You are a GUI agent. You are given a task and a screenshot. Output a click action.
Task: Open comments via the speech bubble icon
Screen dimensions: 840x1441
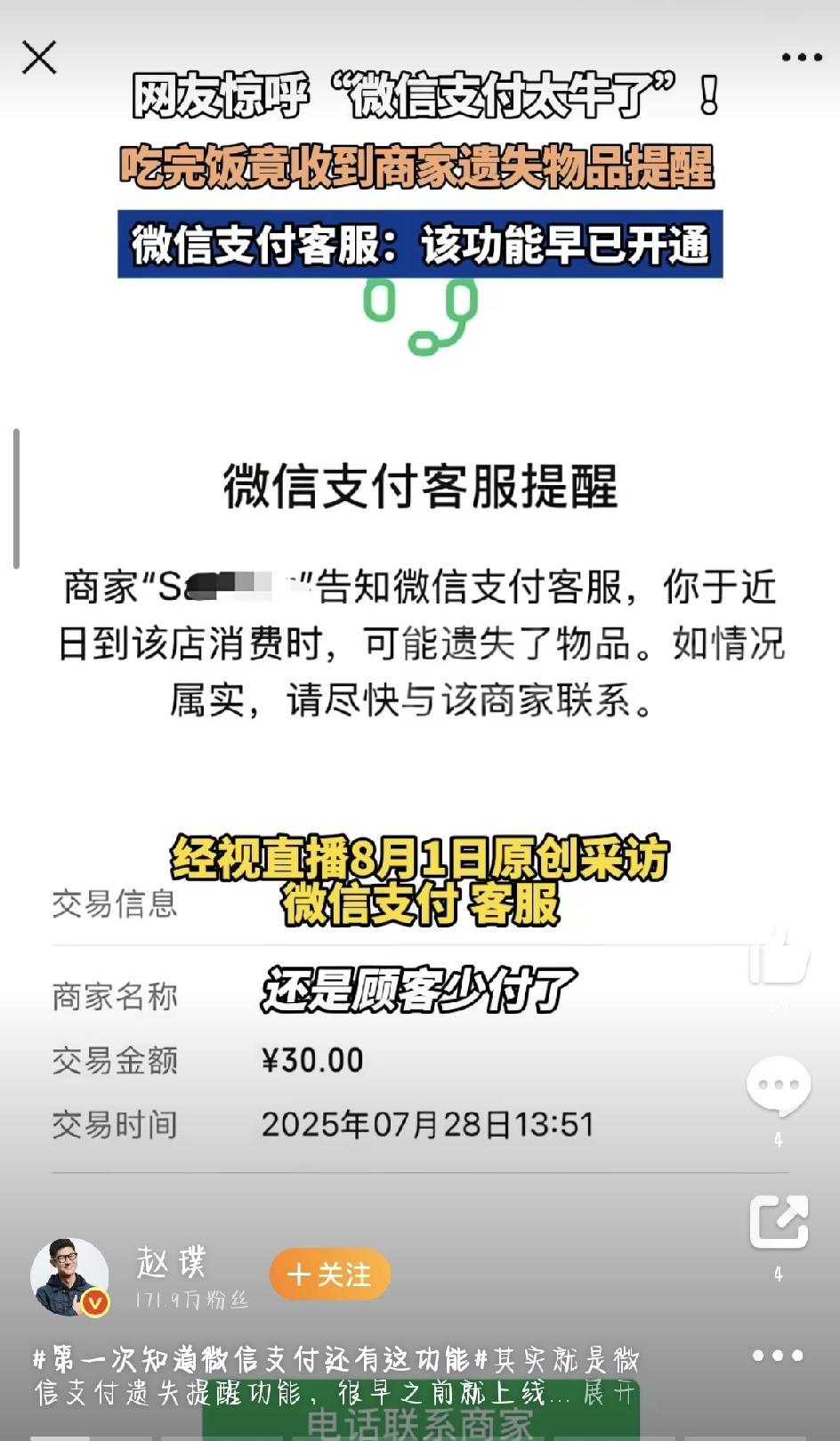[778, 1084]
